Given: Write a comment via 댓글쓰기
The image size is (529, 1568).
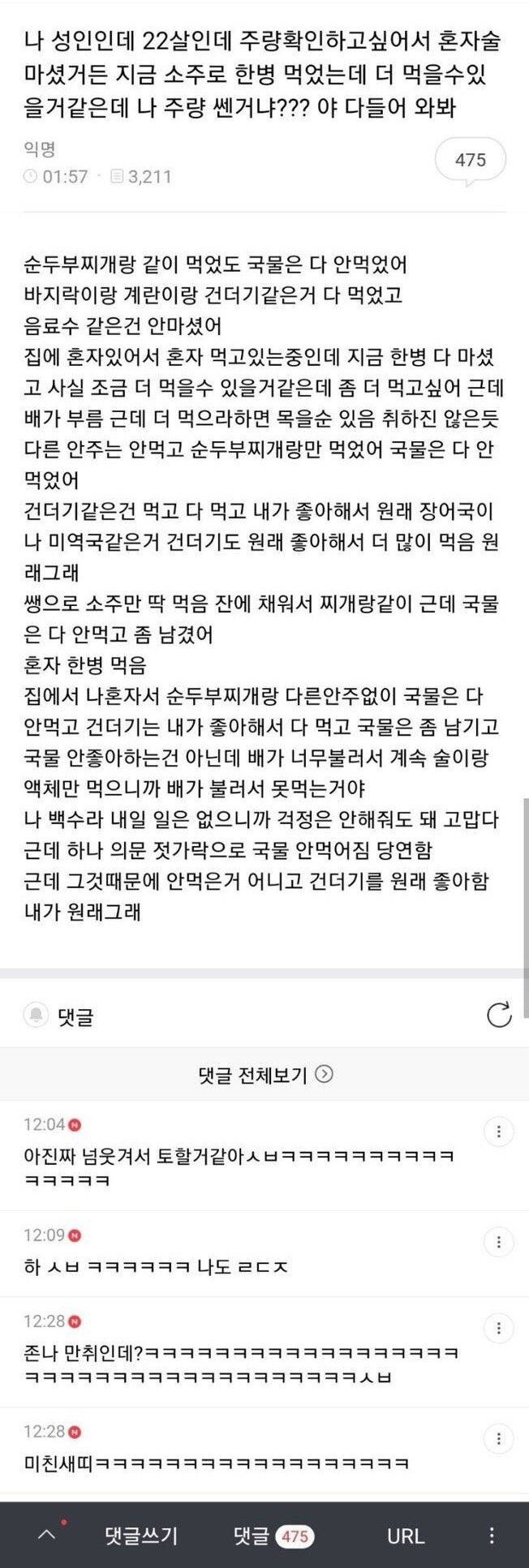Looking at the screenshot, I should point(141,1536).
